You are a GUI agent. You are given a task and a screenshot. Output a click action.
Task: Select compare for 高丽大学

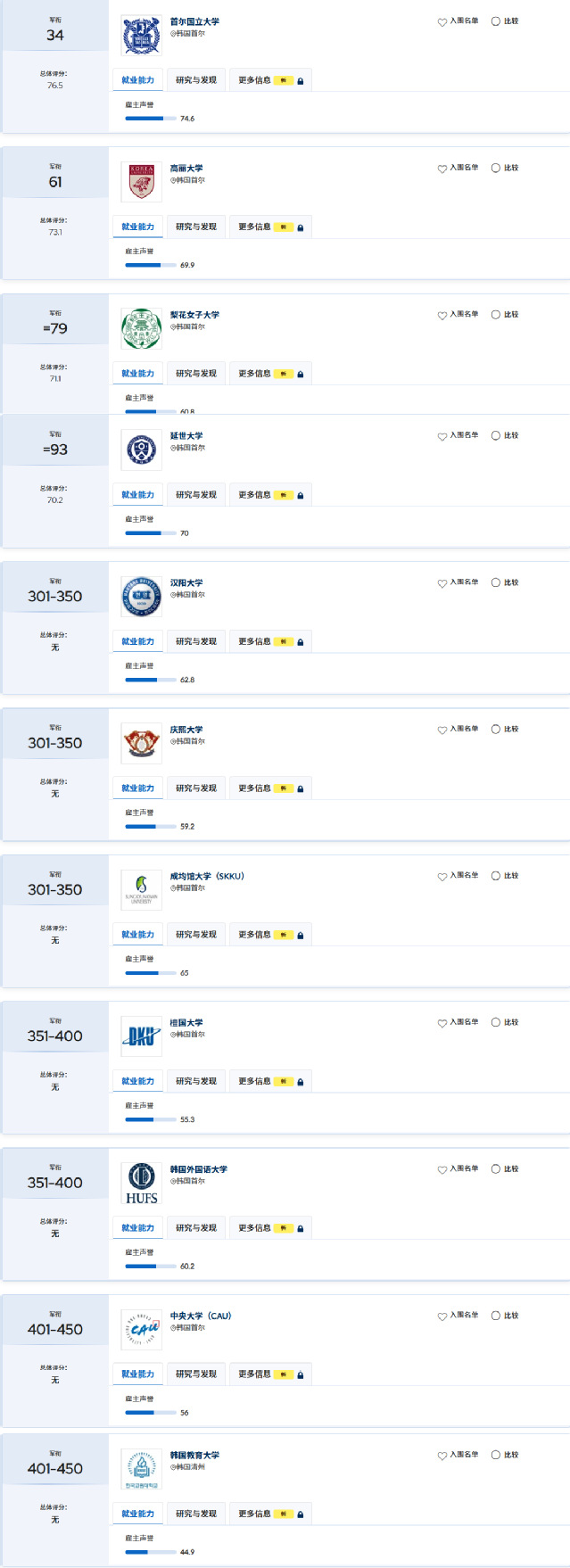pyautogui.click(x=496, y=168)
